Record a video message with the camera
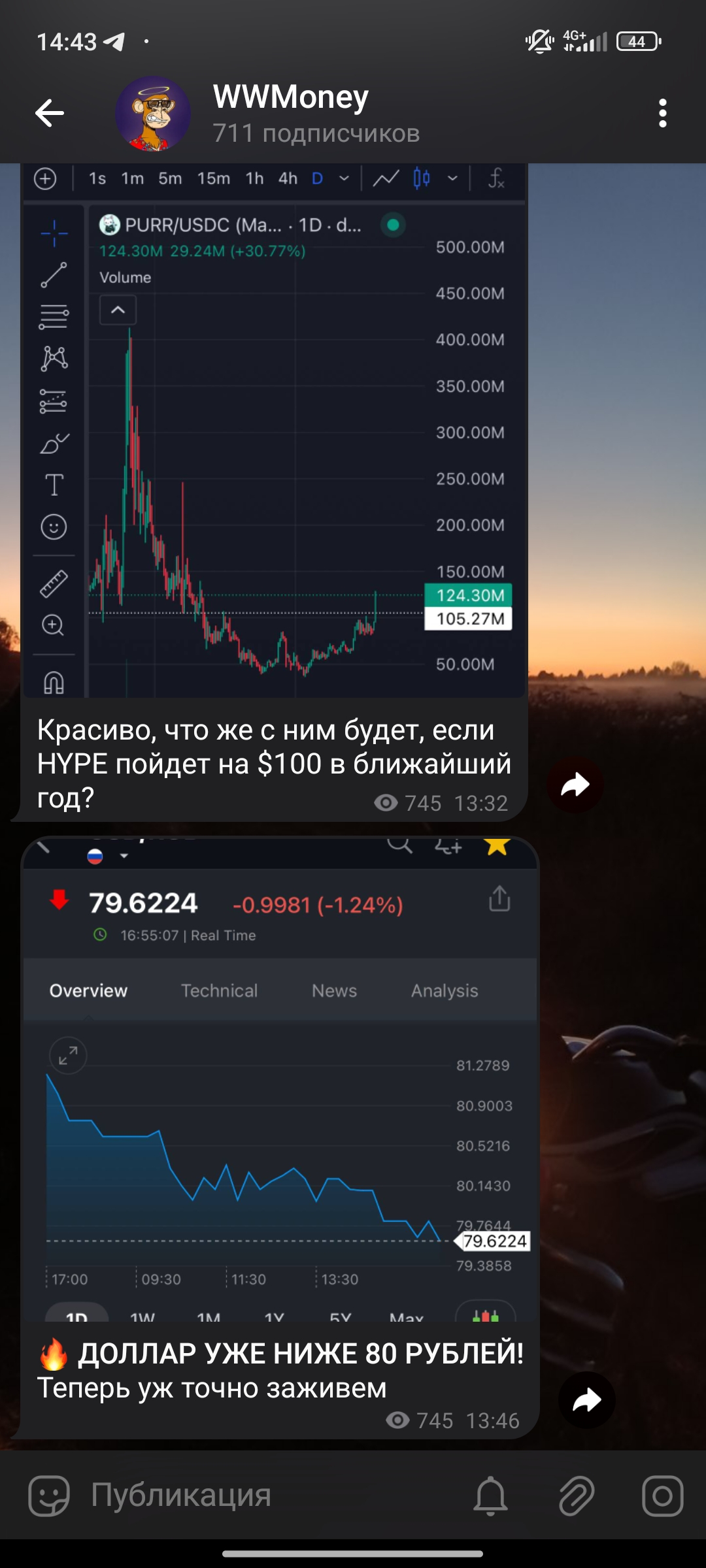Viewport: 706px width, 1568px height. point(662,1495)
